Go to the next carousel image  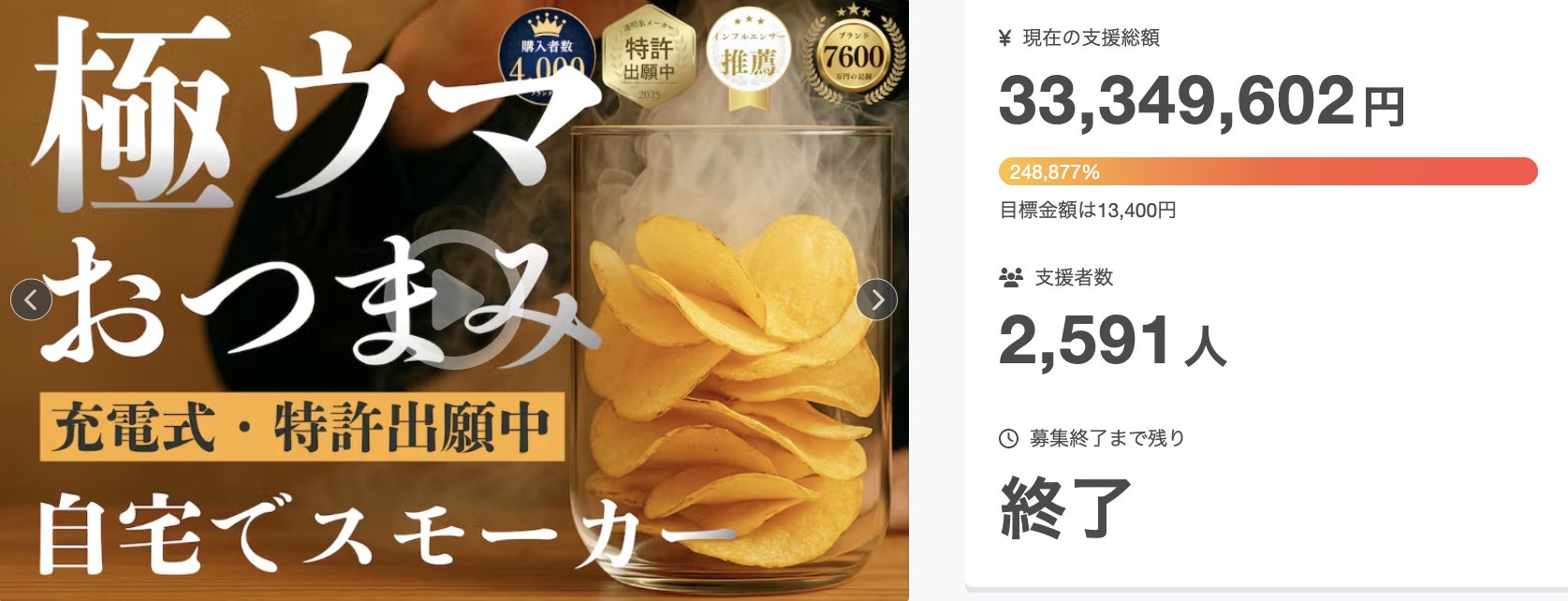pos(876,300)
